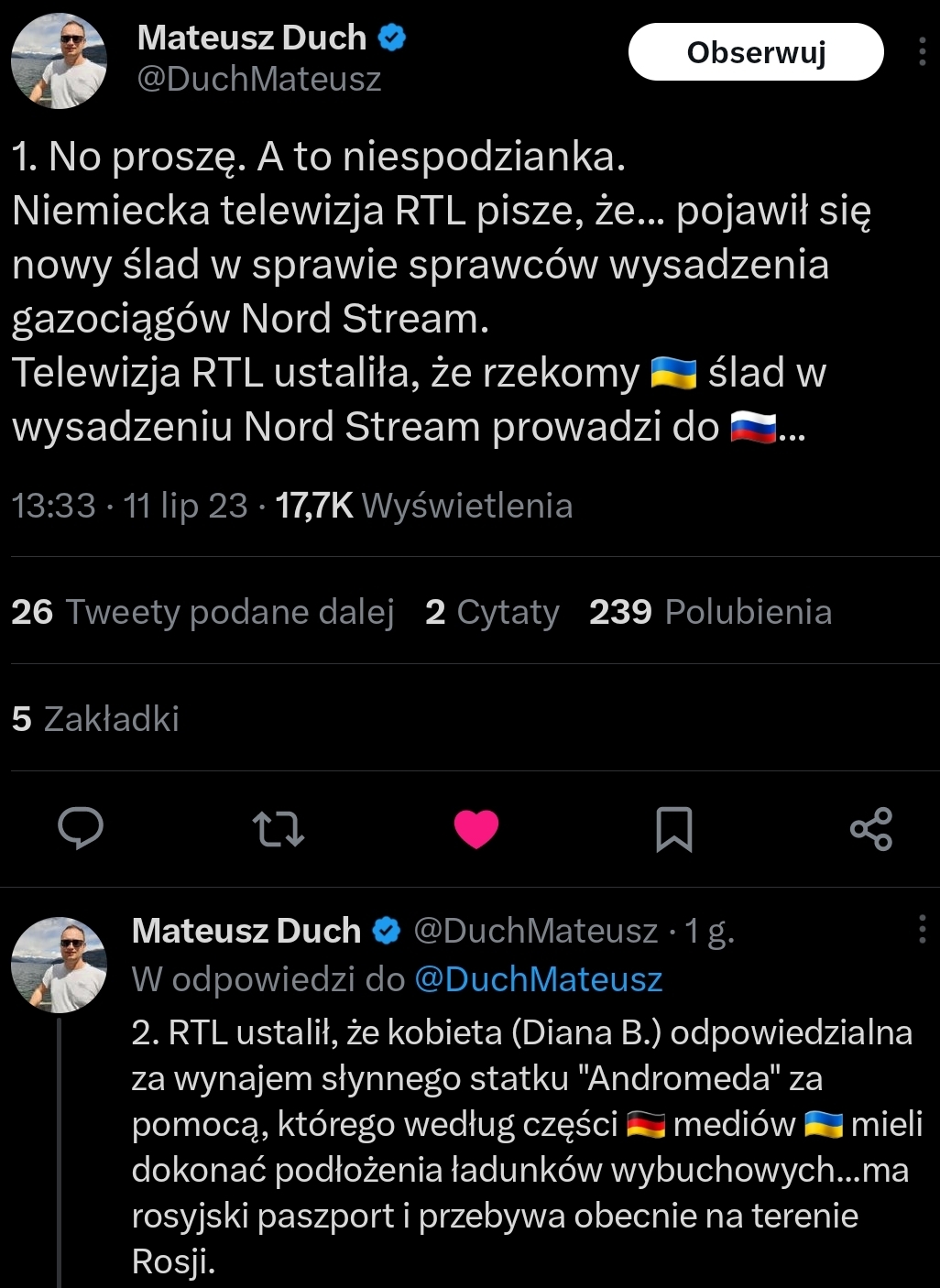The image size is (940, 1288).
Task: Open the reply tweet about Diana B.
Action: click(x=522, y=1145)
